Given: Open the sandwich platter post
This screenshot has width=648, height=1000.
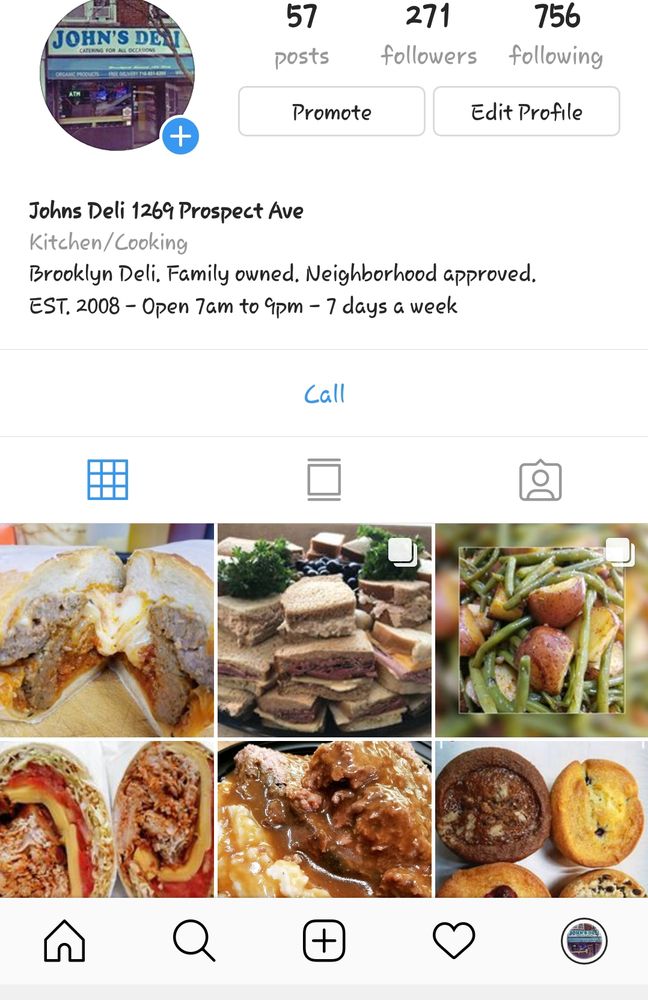Looking at the screenshot, I should [x=324, y=630].
